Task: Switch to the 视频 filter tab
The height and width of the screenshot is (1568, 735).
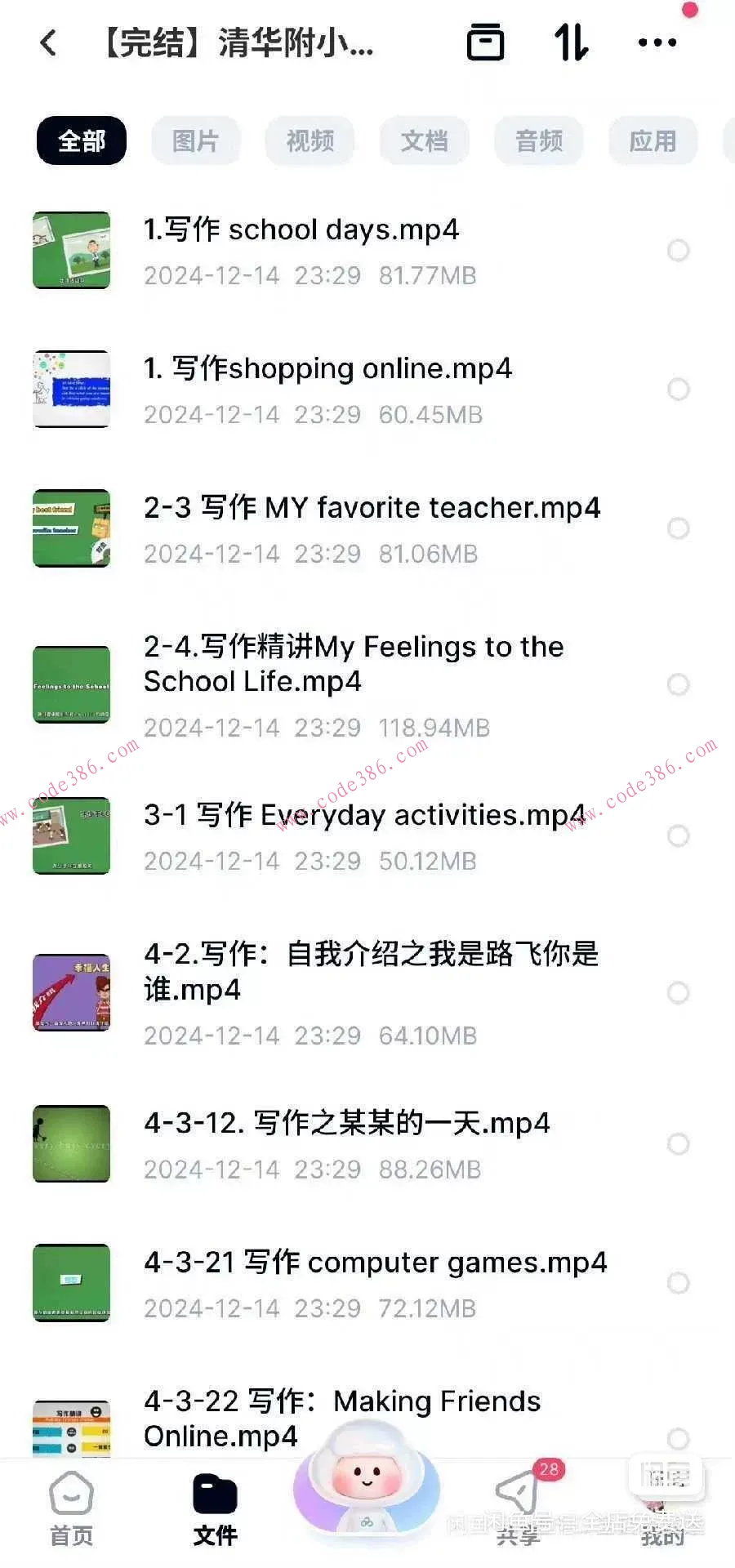Action: click(x=310, y=140)
